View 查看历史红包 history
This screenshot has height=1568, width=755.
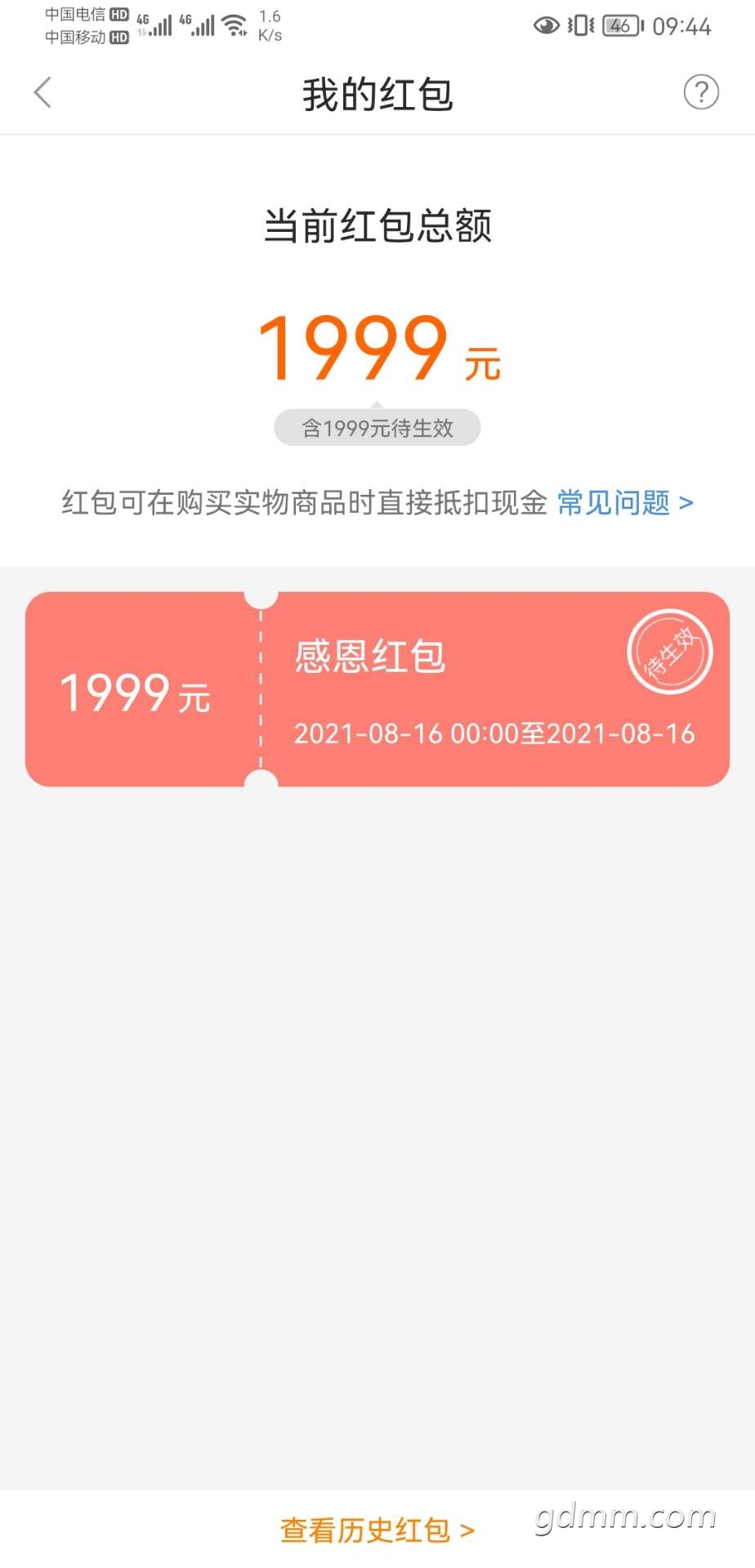[x=377, y=1530]
